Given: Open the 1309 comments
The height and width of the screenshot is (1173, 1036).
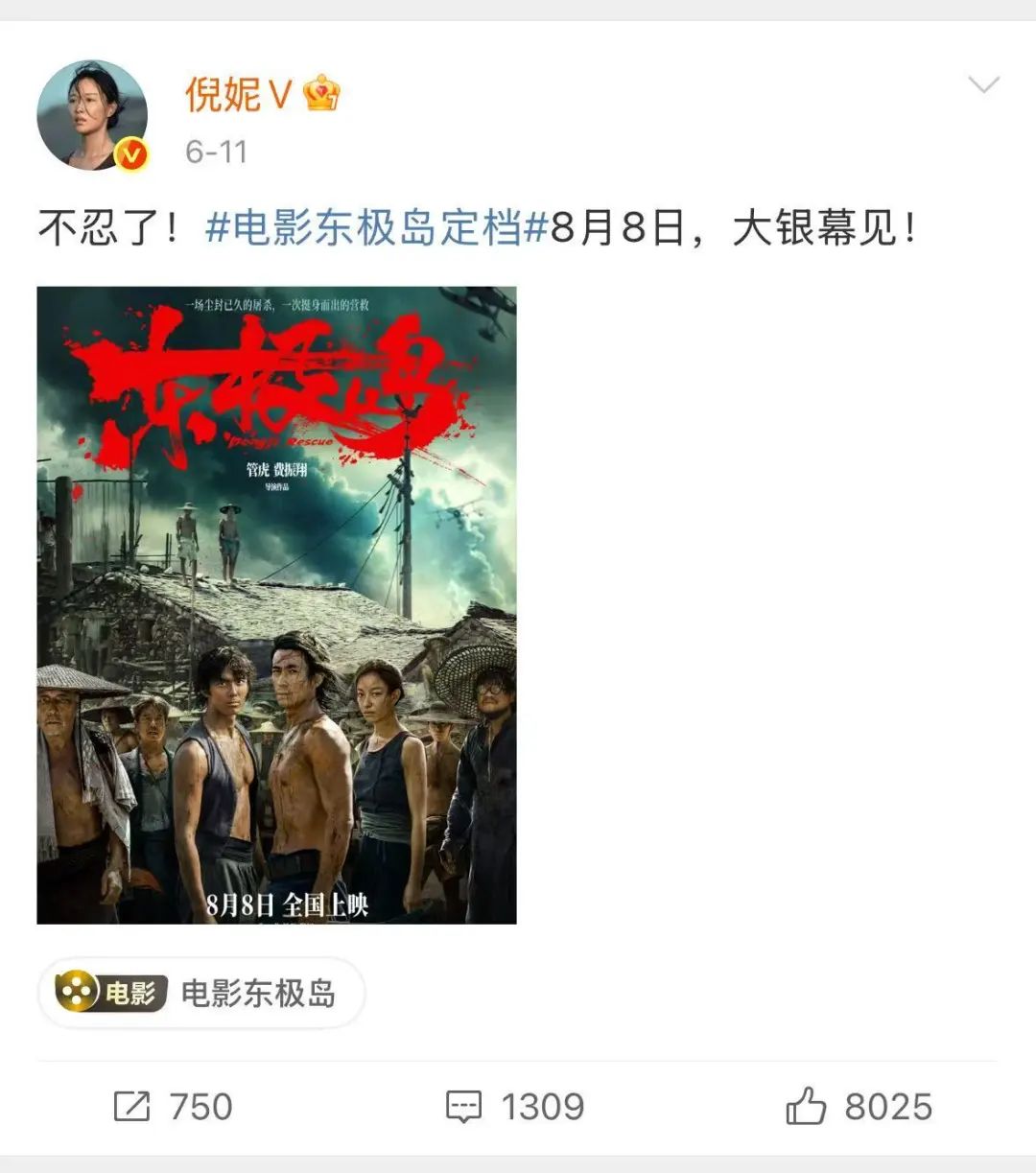Looking at the screenshot, I should (x=515, y=1107).
